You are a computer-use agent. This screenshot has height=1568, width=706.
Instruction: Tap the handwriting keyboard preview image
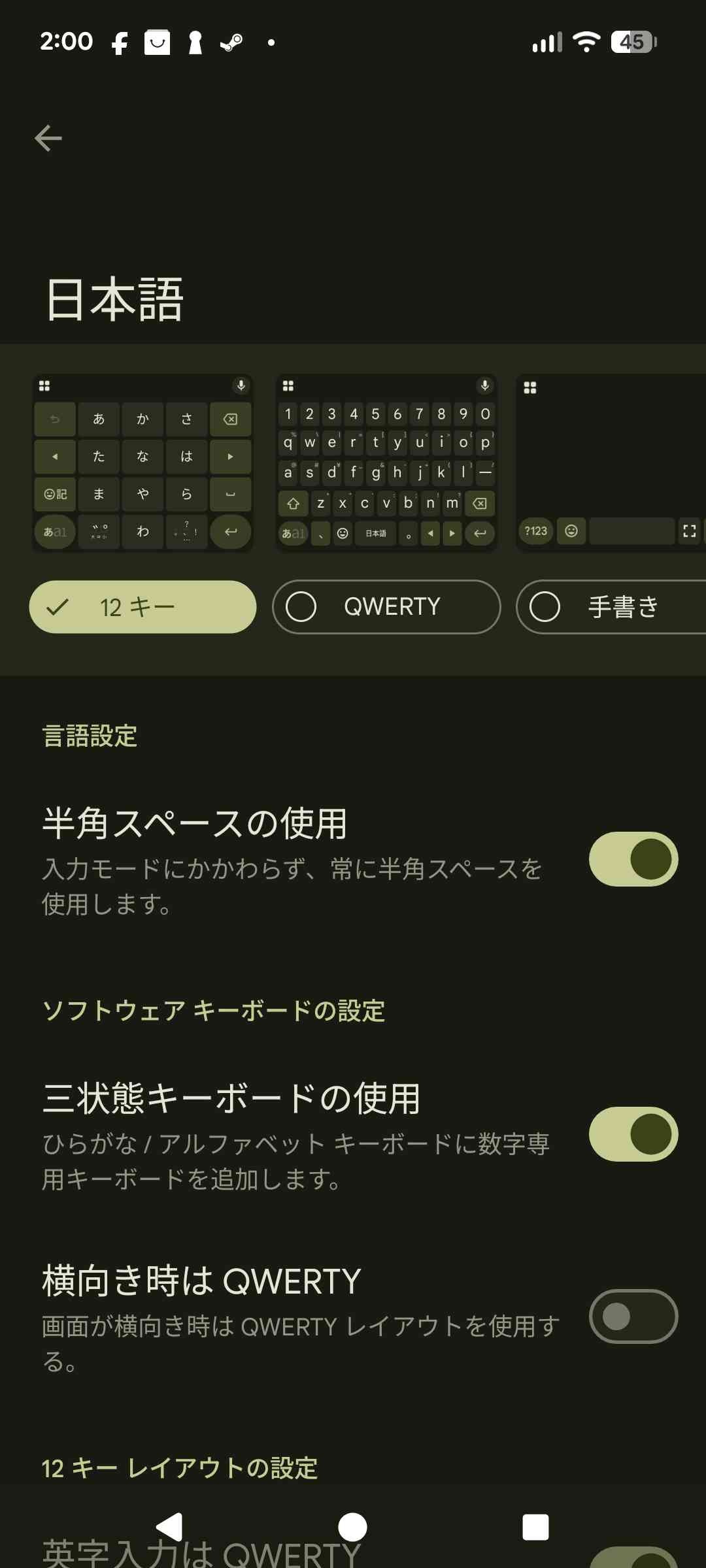[x=611, y=463]
